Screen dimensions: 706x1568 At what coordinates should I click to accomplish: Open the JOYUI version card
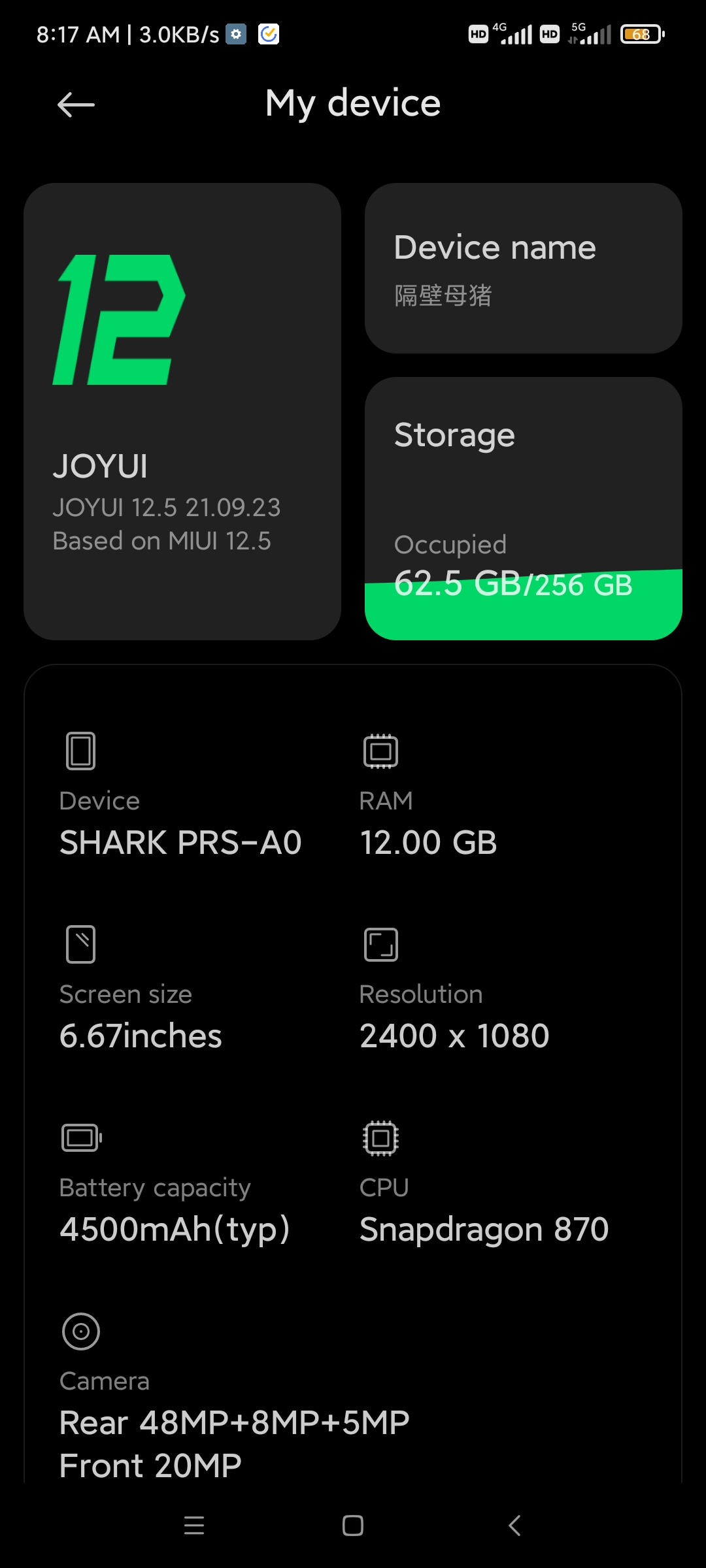pos(182,412)
